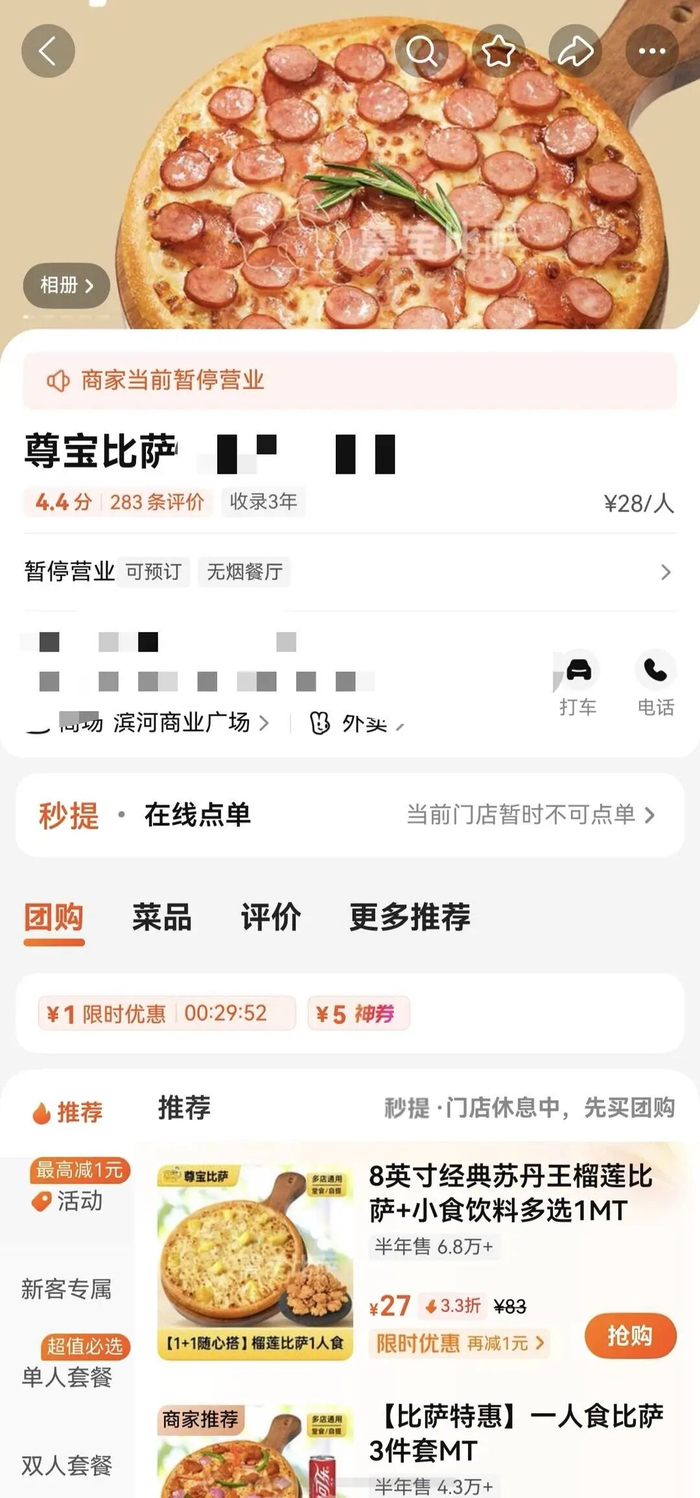700x1498 pixels.
Task: Share this store page
Action: click(x=575, y=51)
